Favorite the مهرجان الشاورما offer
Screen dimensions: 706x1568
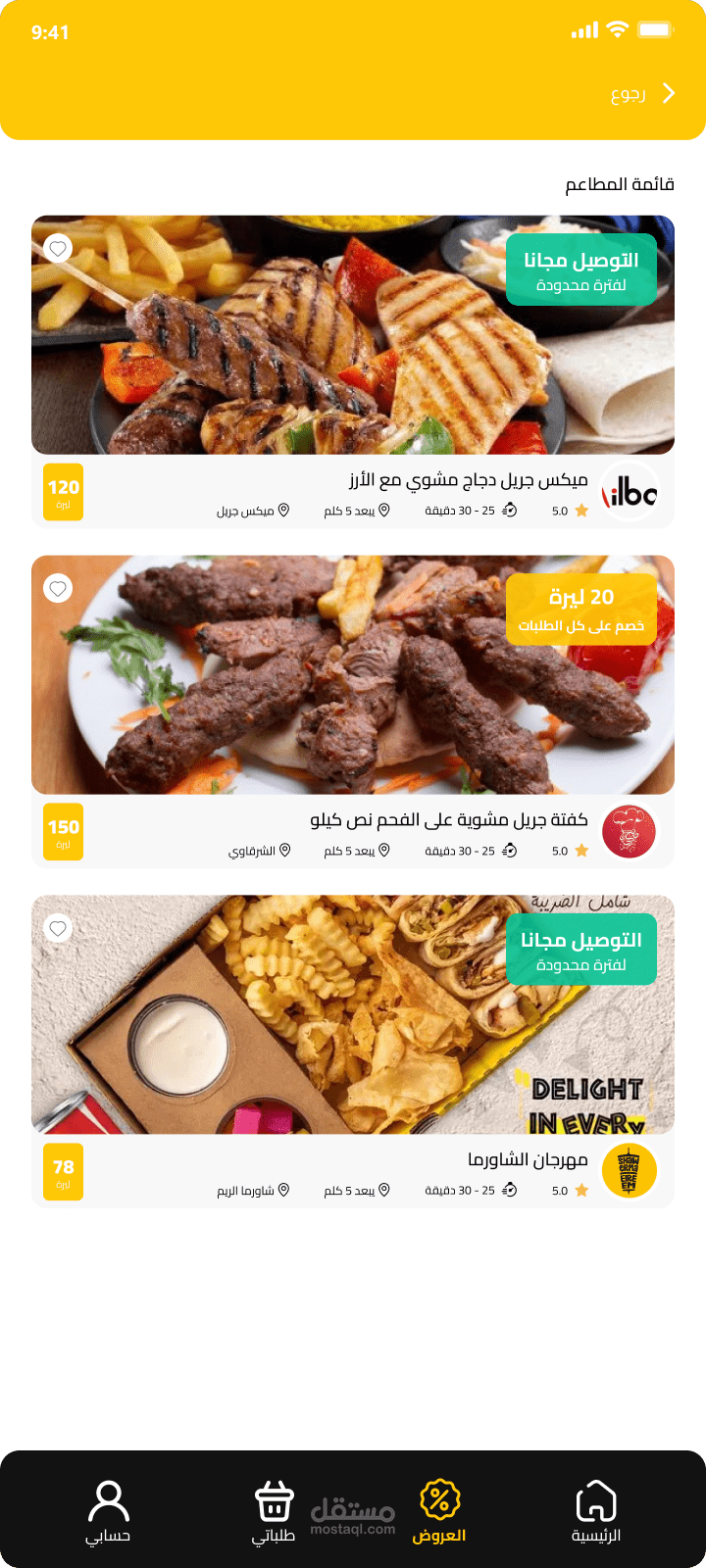[58, 928]
